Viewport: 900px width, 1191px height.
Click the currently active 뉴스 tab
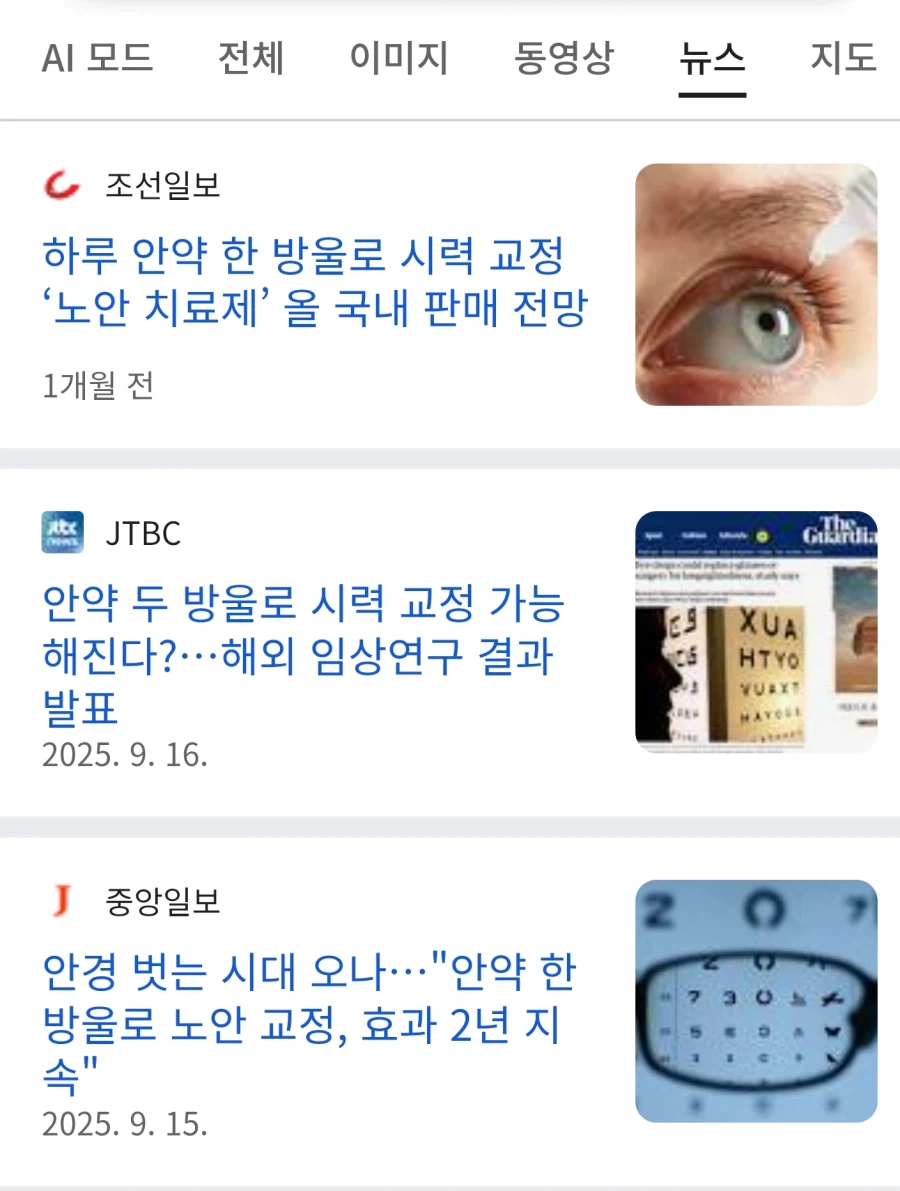point(712,60)
